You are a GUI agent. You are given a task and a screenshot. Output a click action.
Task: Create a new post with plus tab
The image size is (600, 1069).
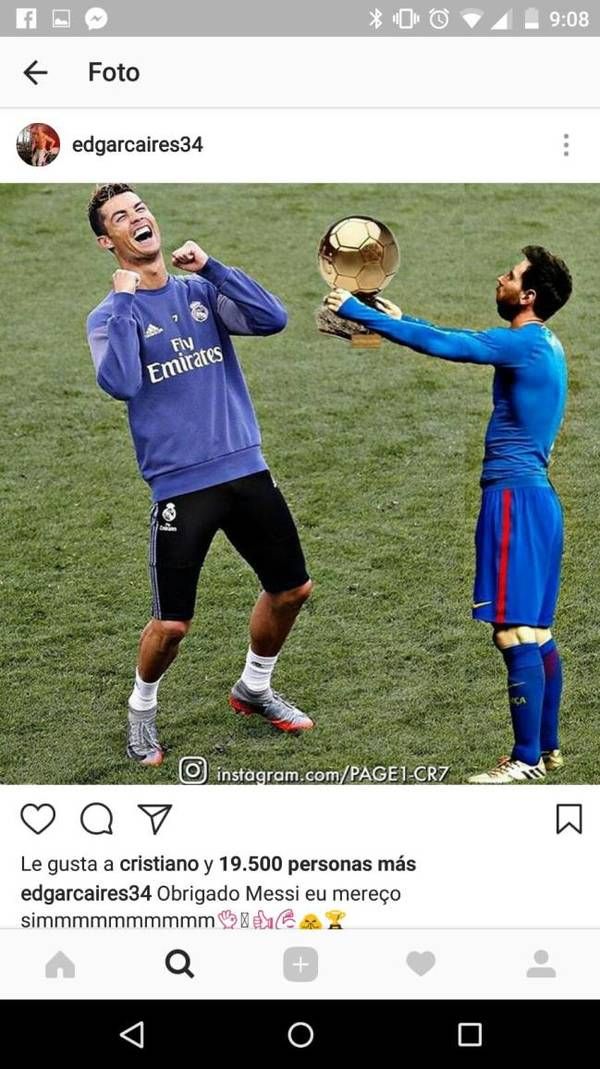(300, 964)
